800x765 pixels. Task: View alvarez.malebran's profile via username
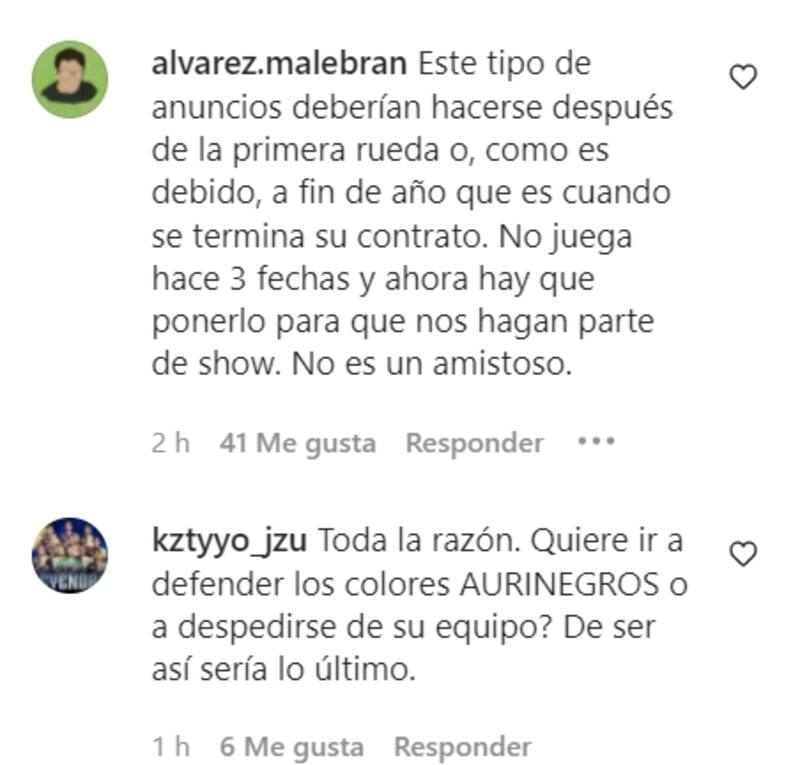point(279,64)
